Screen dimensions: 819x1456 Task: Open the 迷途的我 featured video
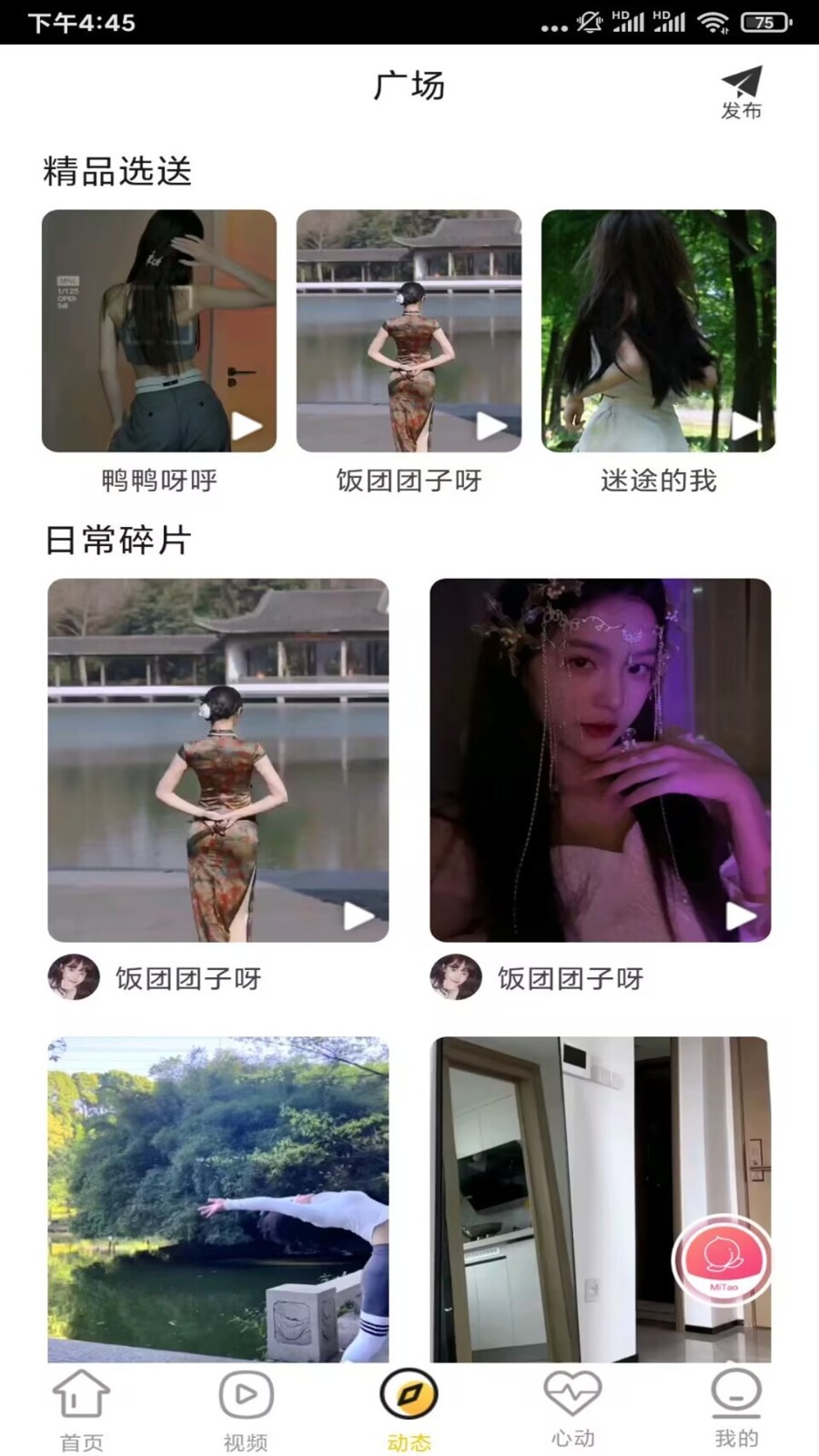(658, 331)
